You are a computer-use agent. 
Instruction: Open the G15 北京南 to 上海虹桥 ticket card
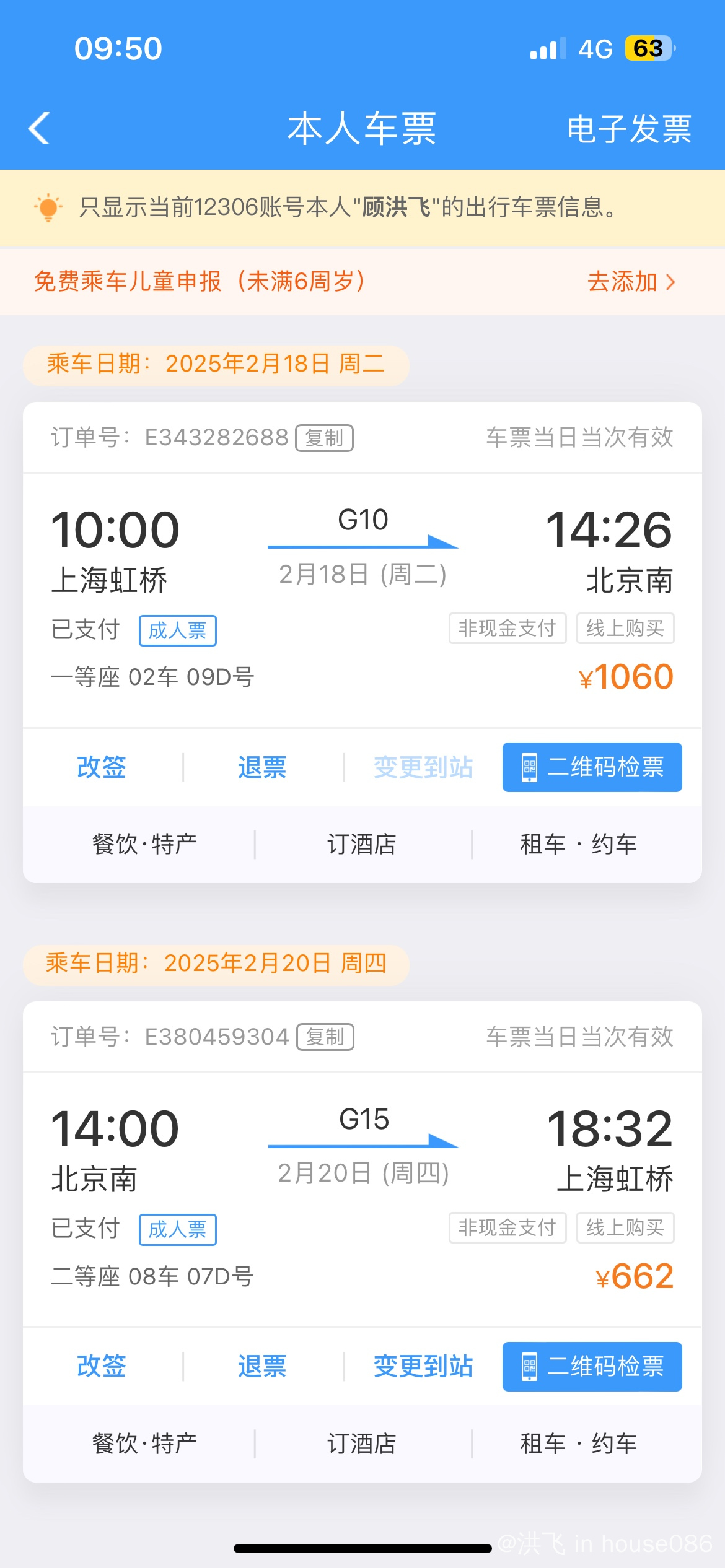click(x=362, y=1200)
